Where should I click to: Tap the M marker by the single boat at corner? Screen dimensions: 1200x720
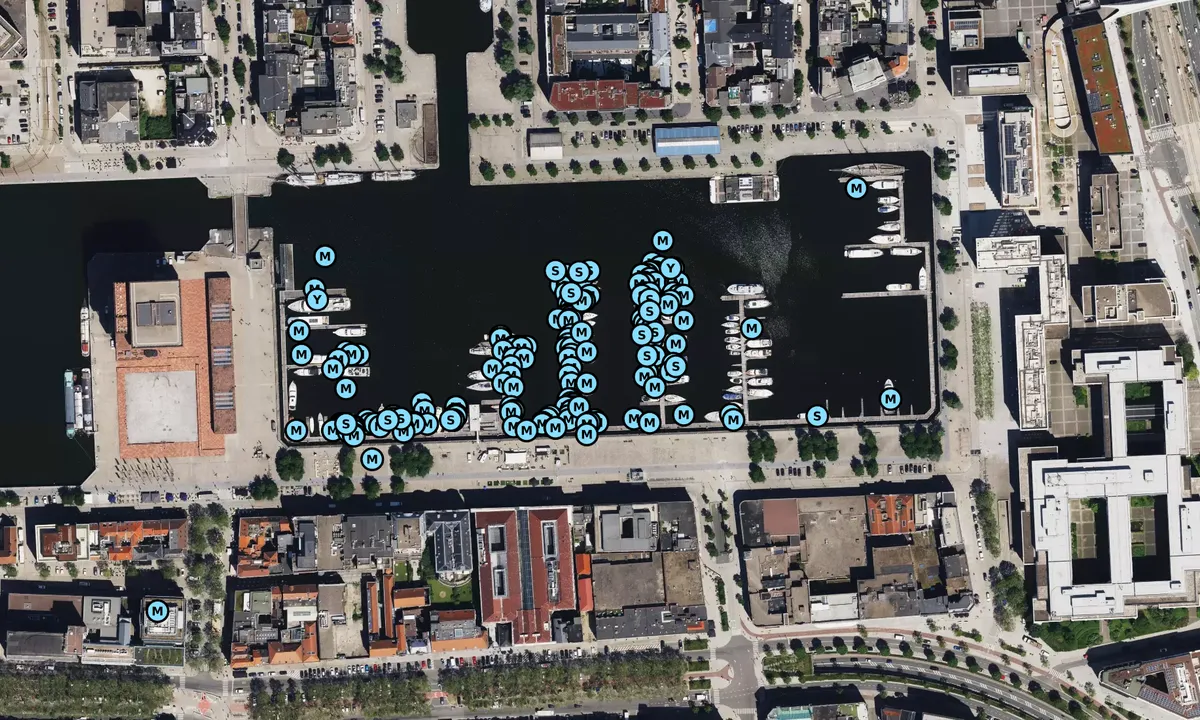890,400
